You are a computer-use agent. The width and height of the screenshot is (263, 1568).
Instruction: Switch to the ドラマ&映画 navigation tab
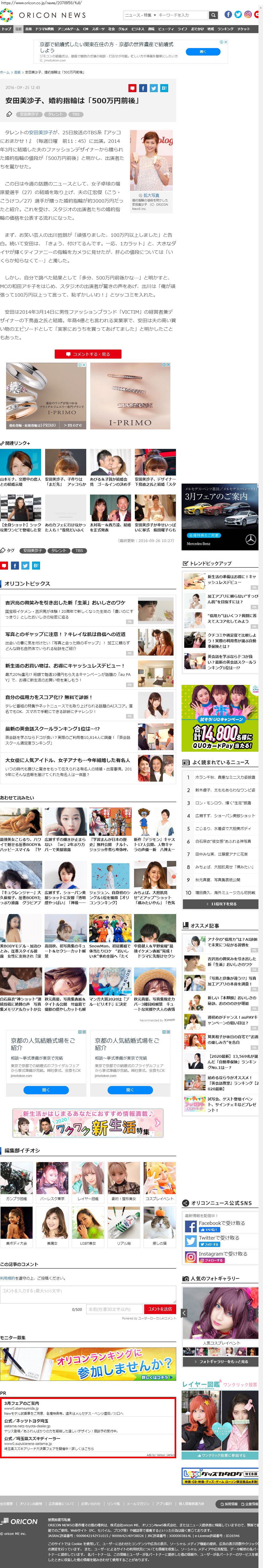(x=44, y=29)
